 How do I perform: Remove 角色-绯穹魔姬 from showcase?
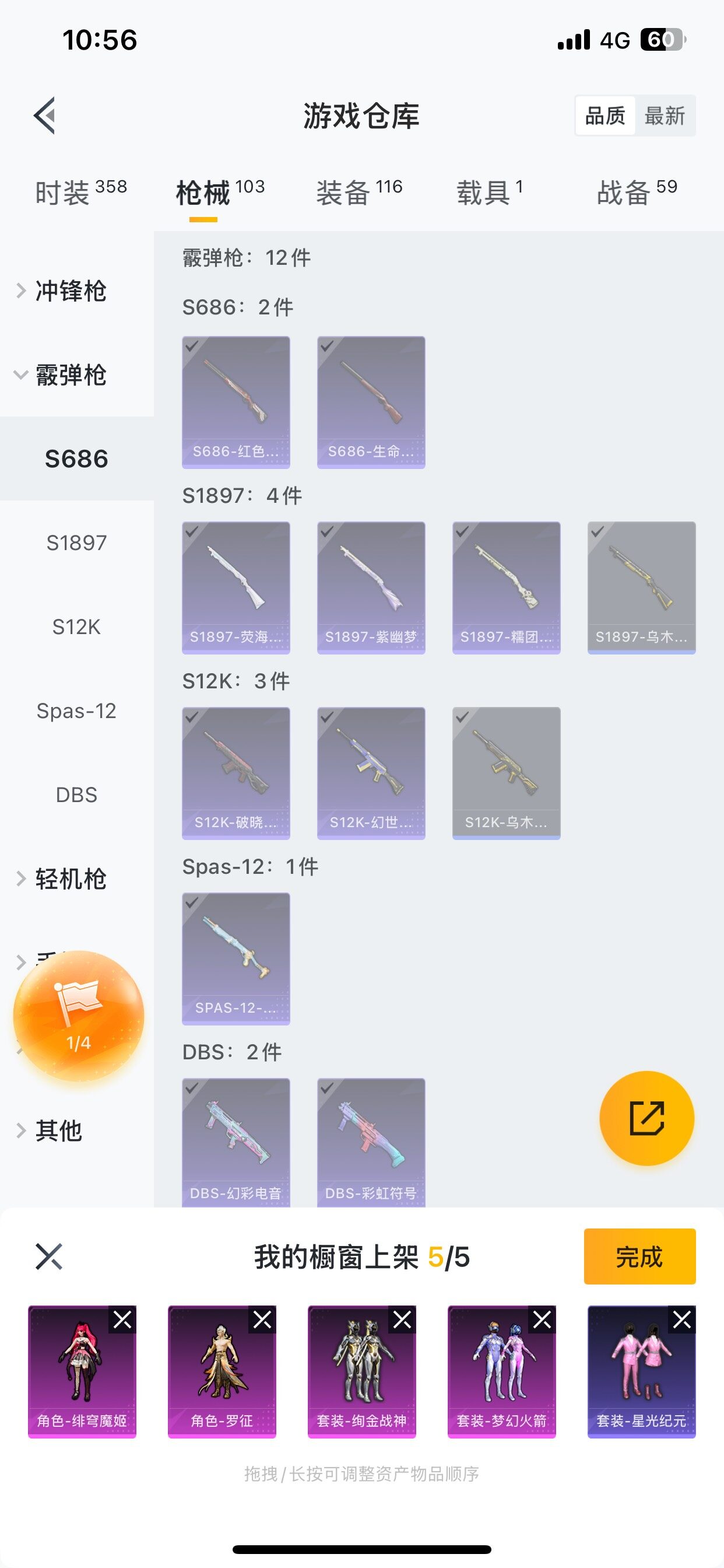[x=122, y=1319]
